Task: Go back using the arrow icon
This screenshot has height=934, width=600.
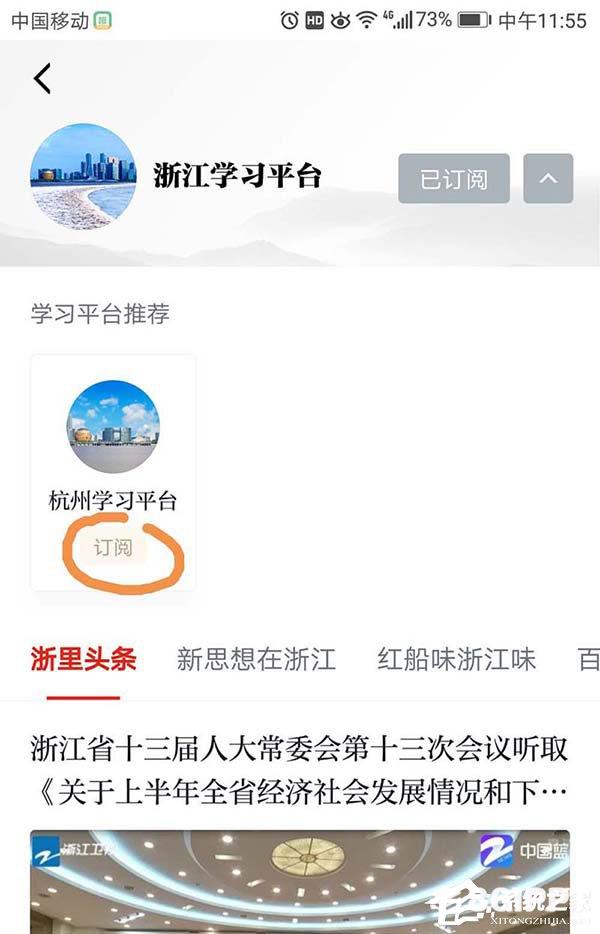Action: click(x=42, y=78)
